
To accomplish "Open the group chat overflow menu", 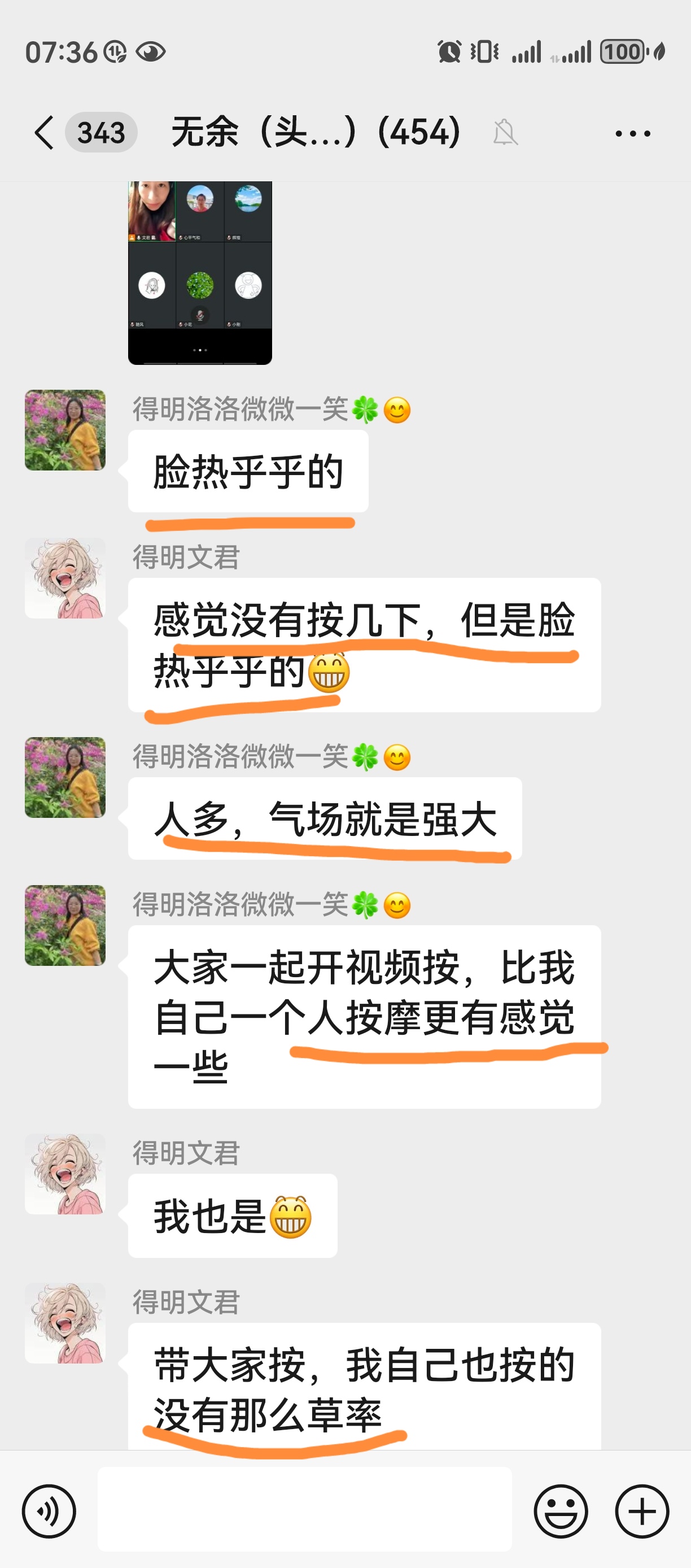I will click(x=633, y=133).
